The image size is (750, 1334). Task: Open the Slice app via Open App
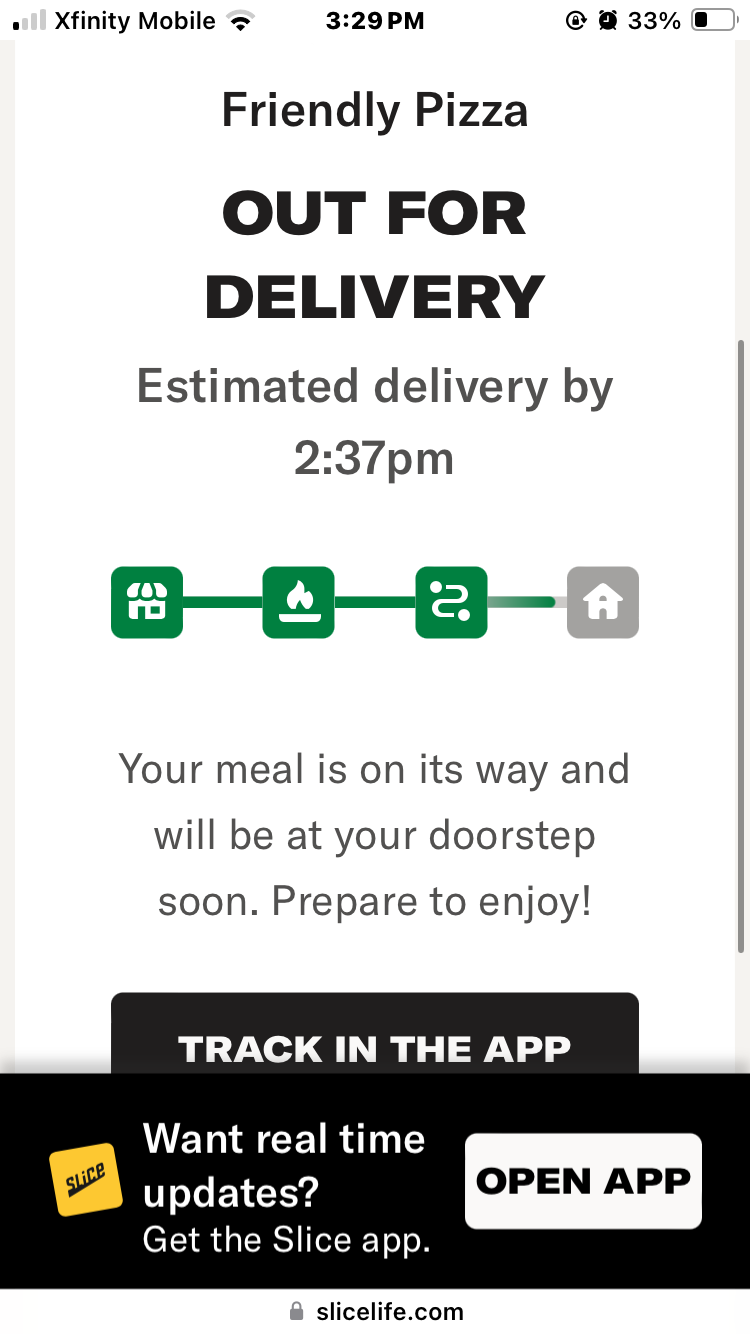(x=583, y=1181)
